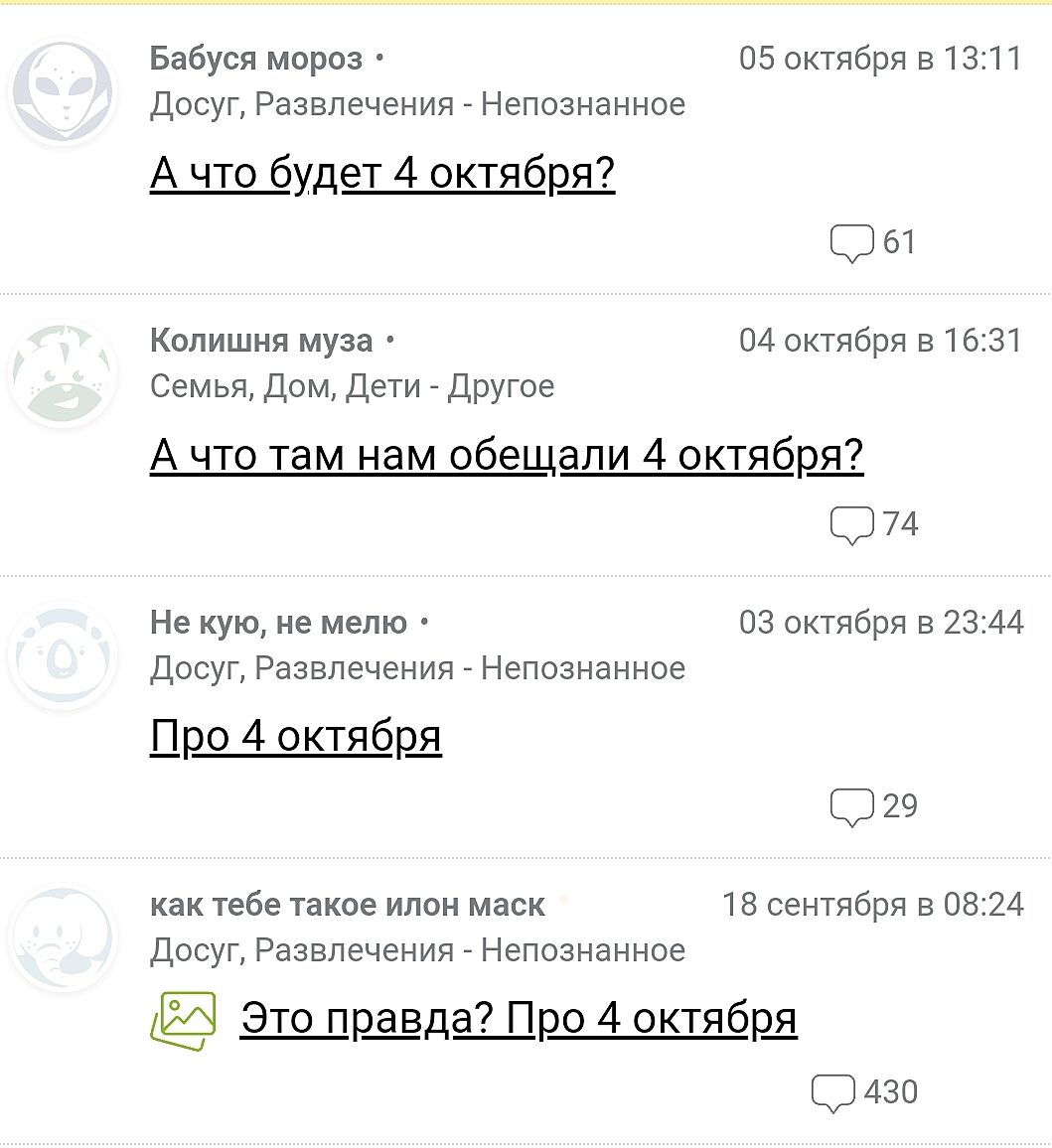Open the post titled "Про 4 октября"
This screenshot has width=1052, height=1148.
click(295, 738)
